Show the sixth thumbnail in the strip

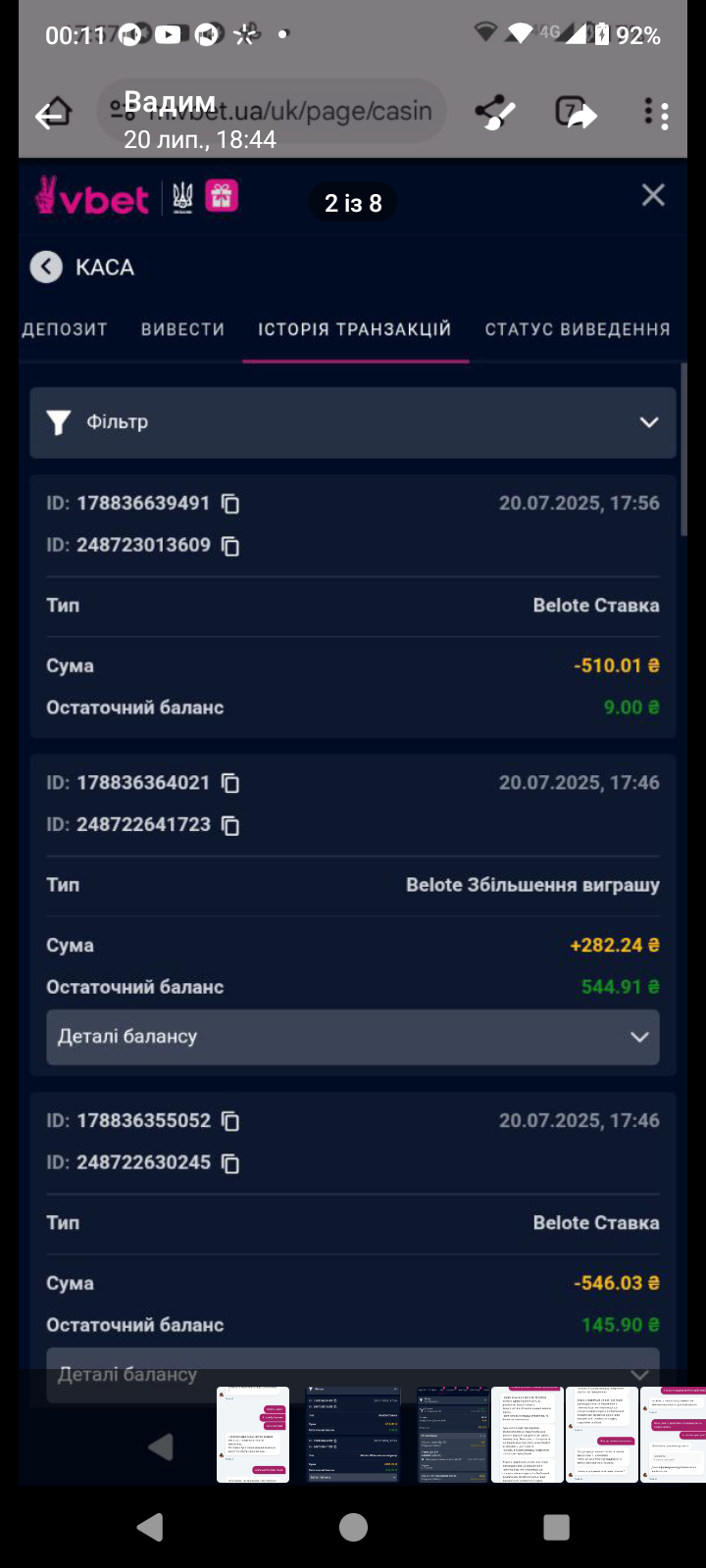[674, 1434]
